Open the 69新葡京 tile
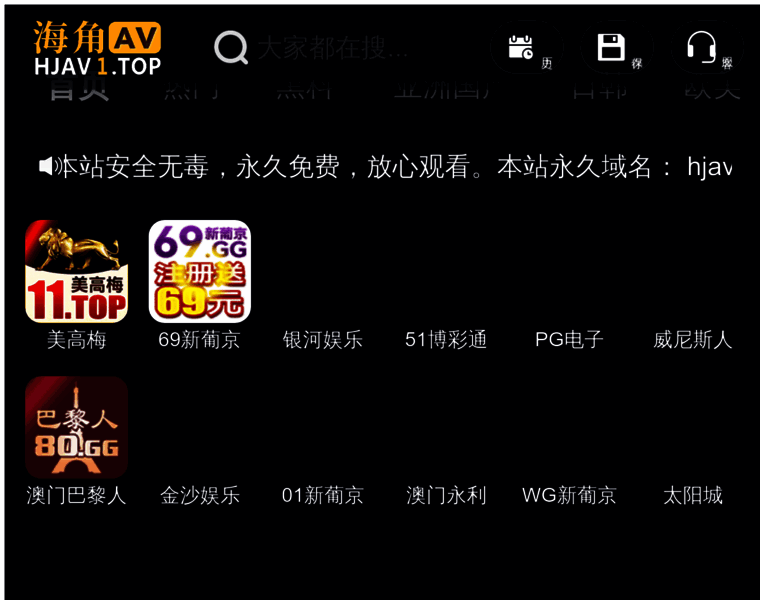Viewport: 760px width, 600px height. pyautogui.click(x=200, y=272)
